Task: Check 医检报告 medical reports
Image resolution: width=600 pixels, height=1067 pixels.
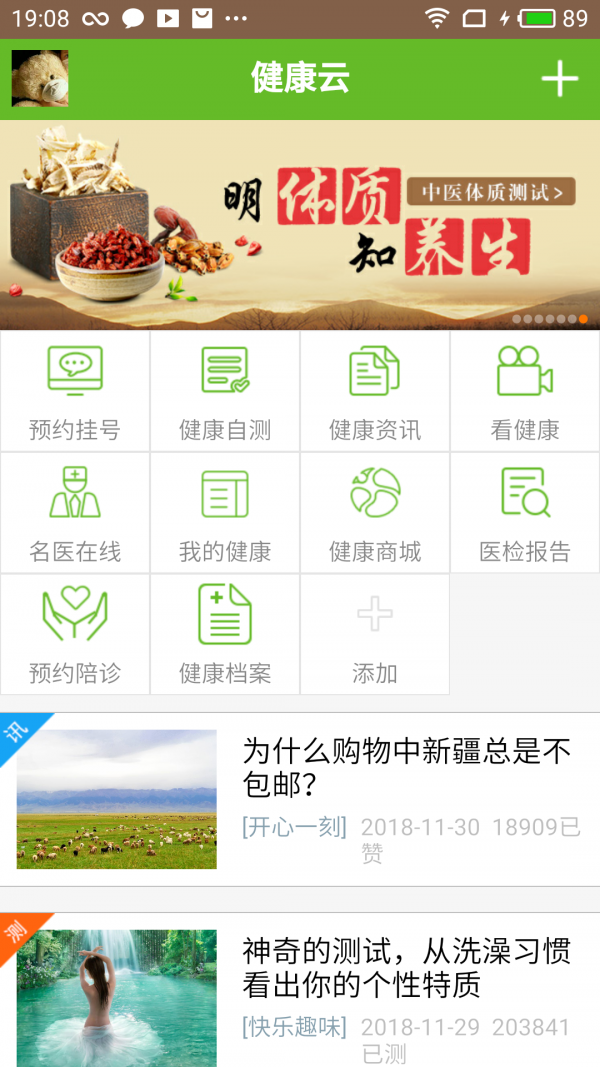Action: point(525,513)
